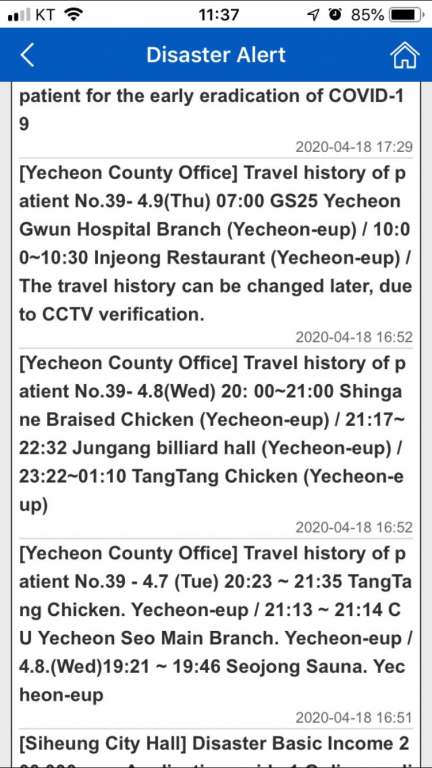Screen dimensions: 432x768
Task: Go back from Disaster Alert
Action: click(x=27, y=55)
